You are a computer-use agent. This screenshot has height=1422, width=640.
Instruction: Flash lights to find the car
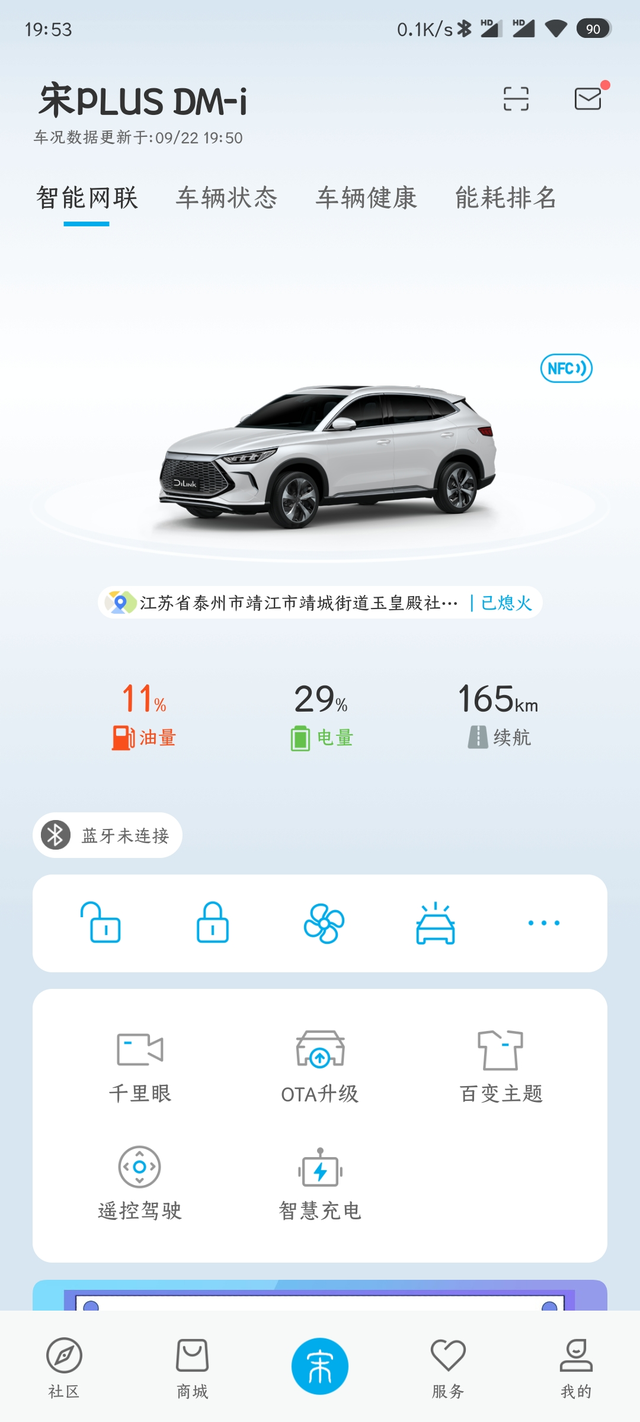435,922
